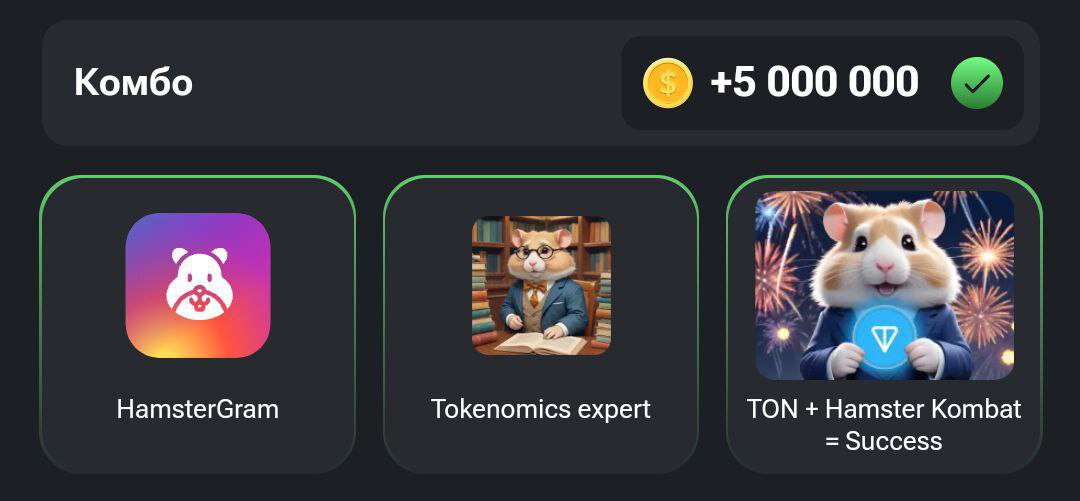Image resolution: width=1080 pixels, height=501 pixels.
Task: Select the Tokenomics expert card
Action: pyautogui.click(x=540, y=323)
